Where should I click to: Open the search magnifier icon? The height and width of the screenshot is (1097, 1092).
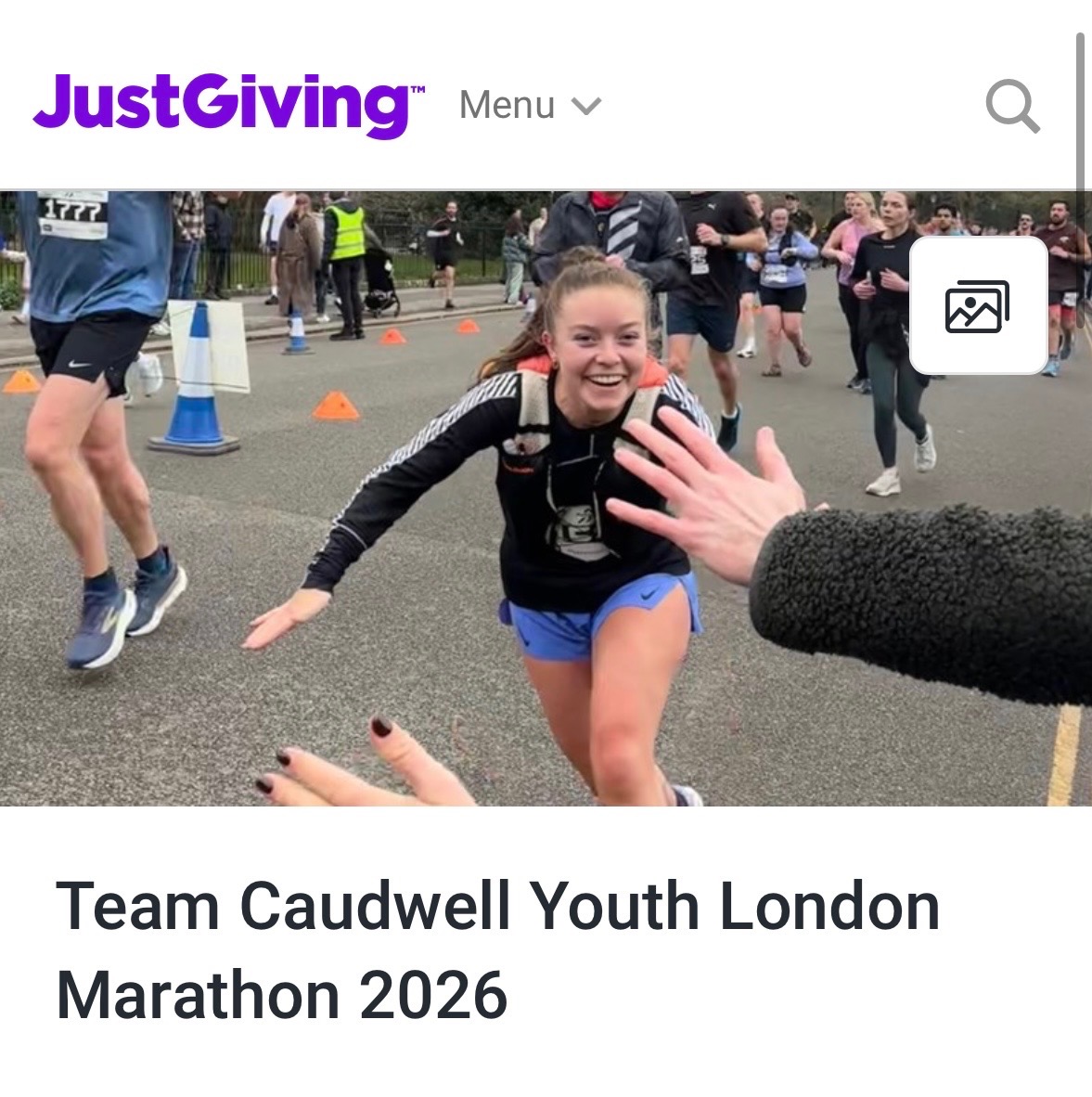1012,106
